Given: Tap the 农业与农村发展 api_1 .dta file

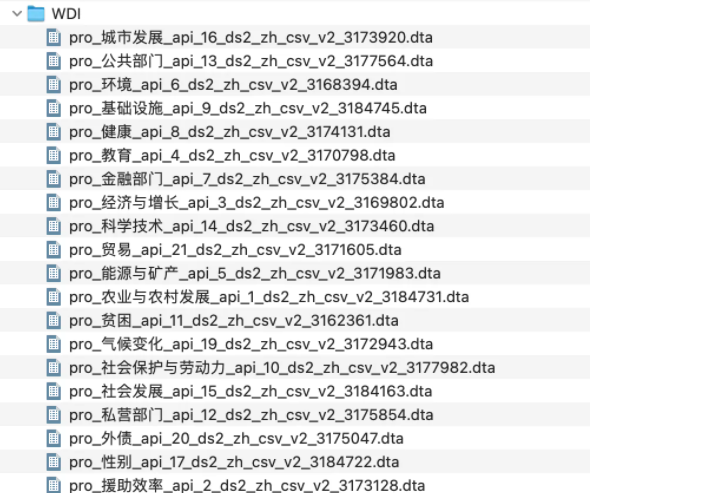Looking at the screenshot, I should coord(269,297).
